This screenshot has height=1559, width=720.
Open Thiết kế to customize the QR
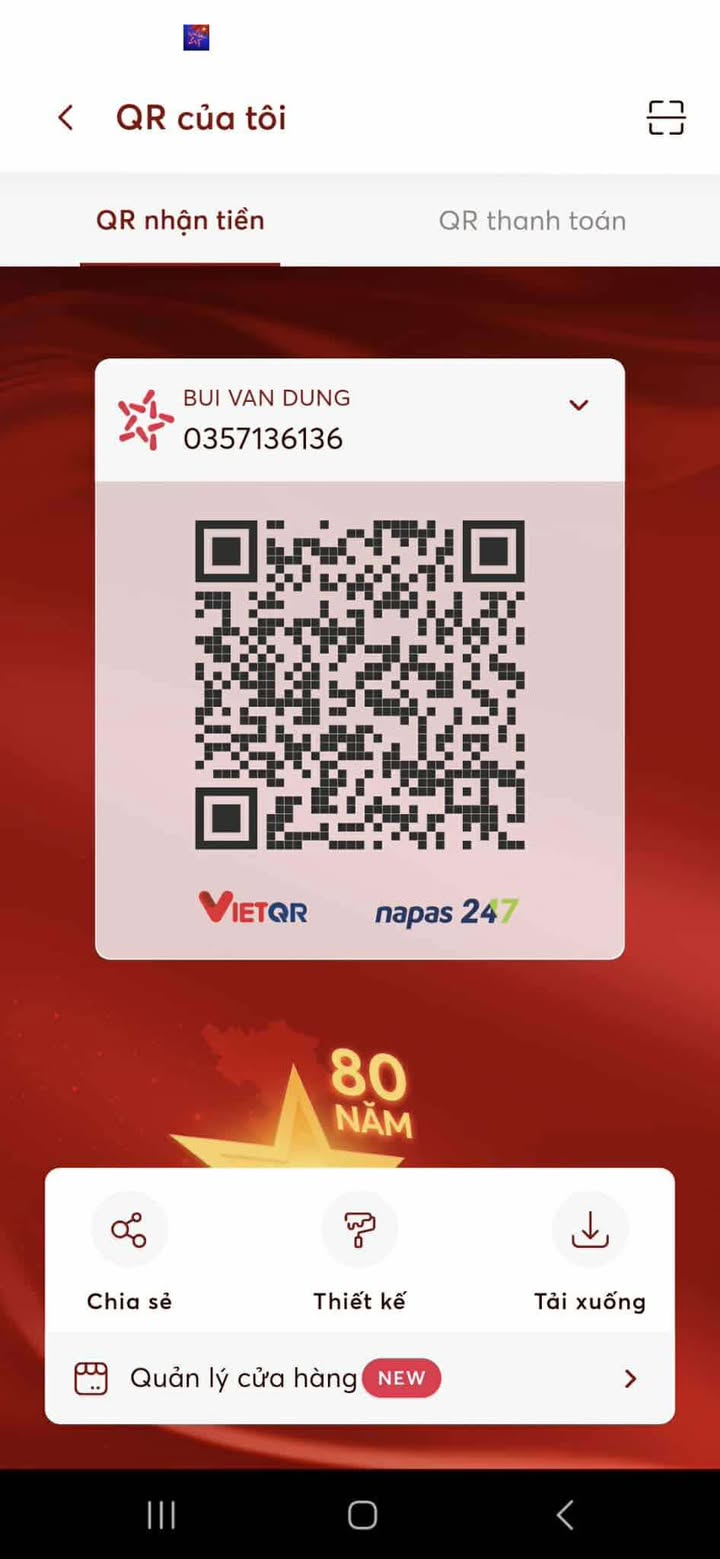359,1231
